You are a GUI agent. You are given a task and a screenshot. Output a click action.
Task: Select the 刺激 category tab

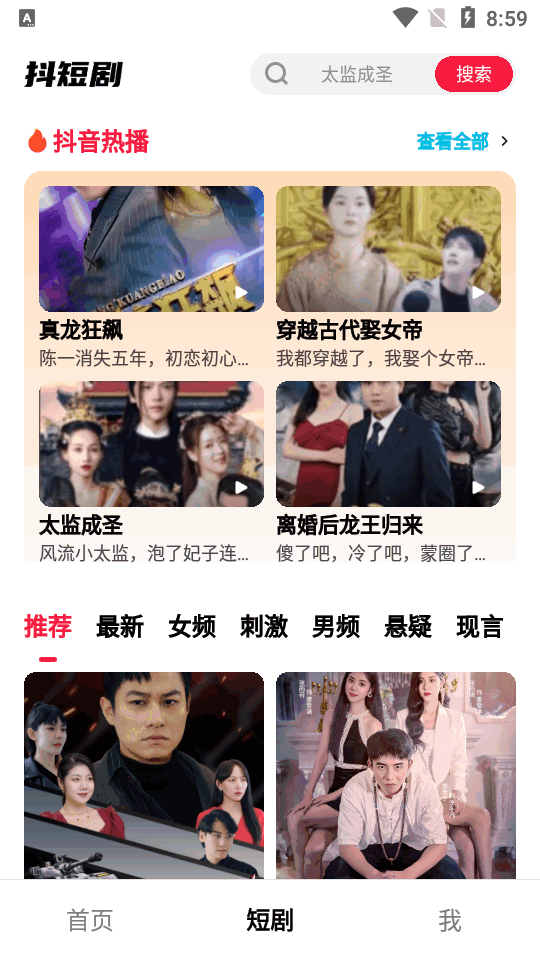tap(264, 627)
